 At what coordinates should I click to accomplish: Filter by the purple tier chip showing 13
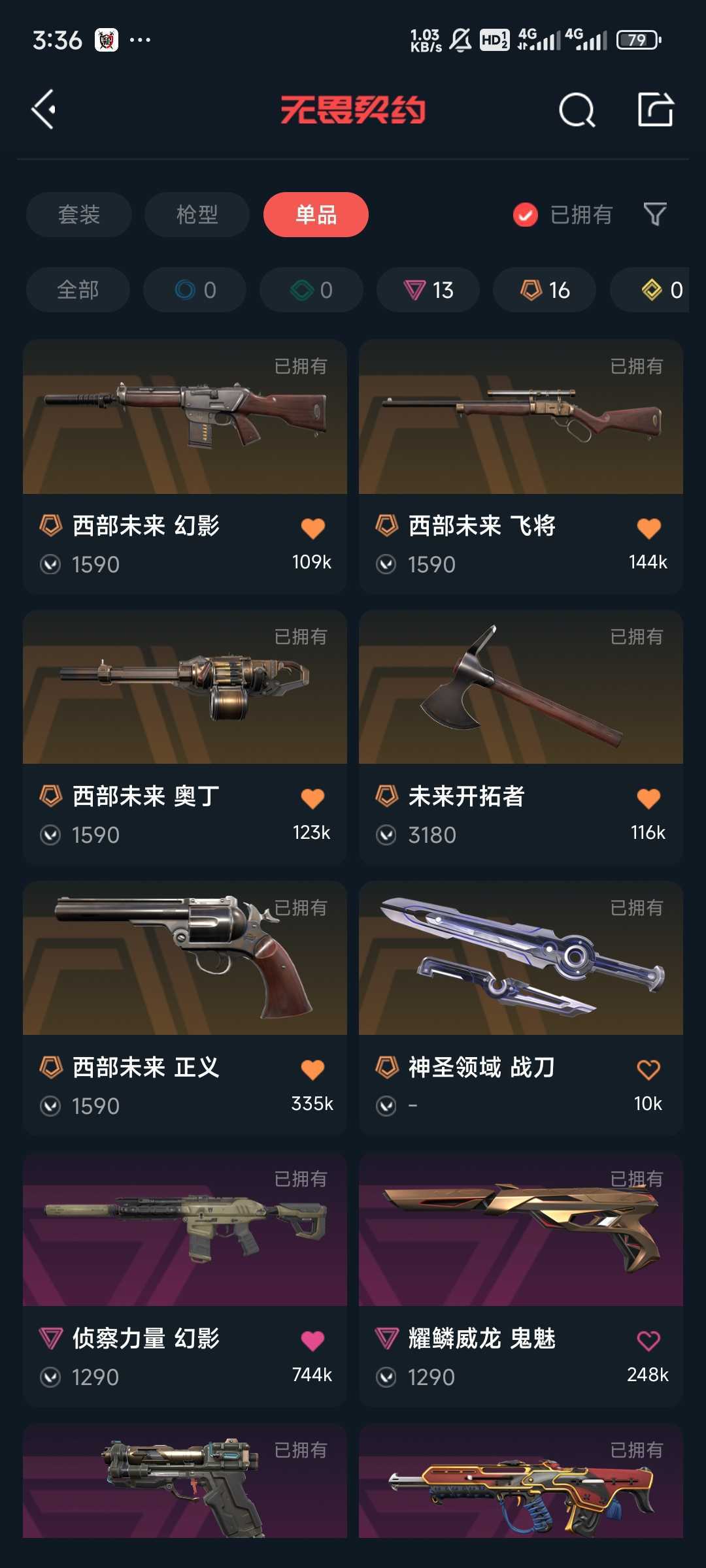point(428,289)
